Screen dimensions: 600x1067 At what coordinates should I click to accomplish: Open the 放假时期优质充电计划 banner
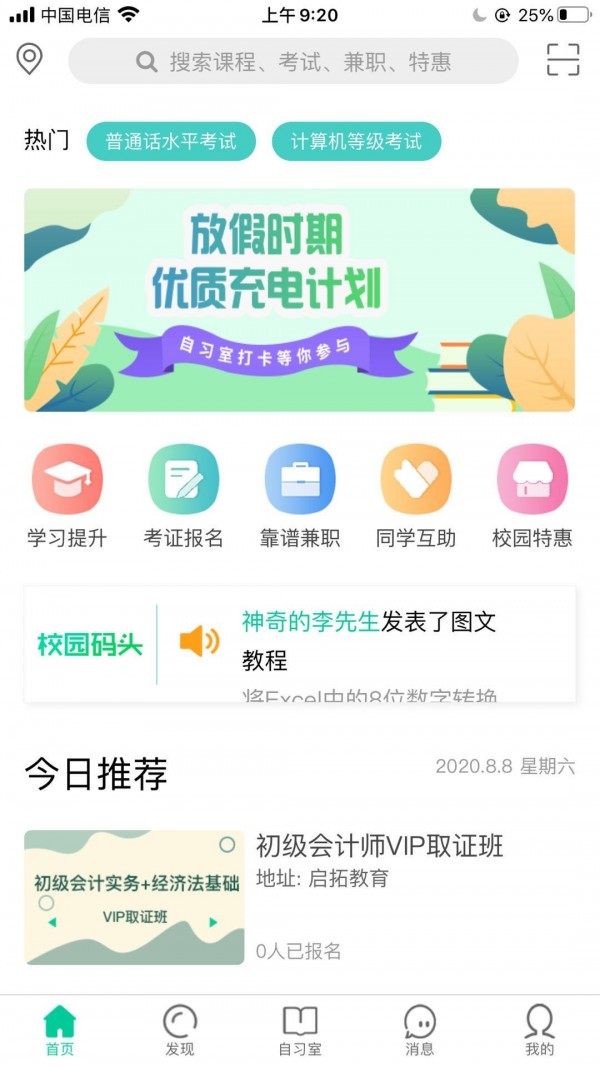click(x=299, y=300)
